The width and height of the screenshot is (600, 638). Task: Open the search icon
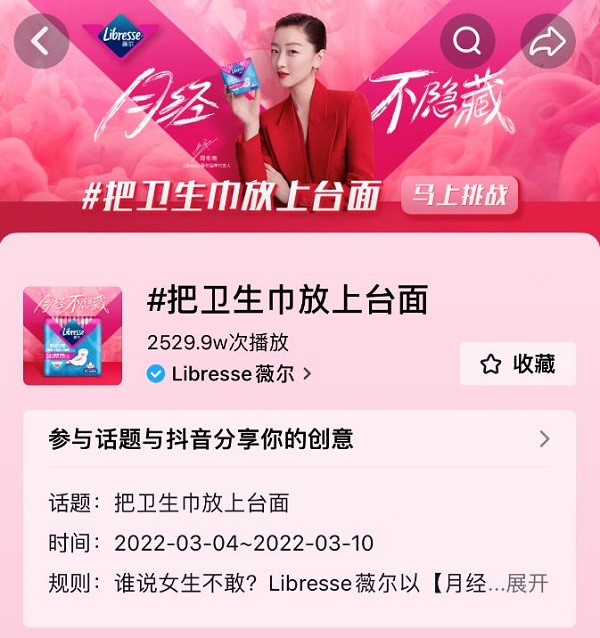tap(467, 42)
